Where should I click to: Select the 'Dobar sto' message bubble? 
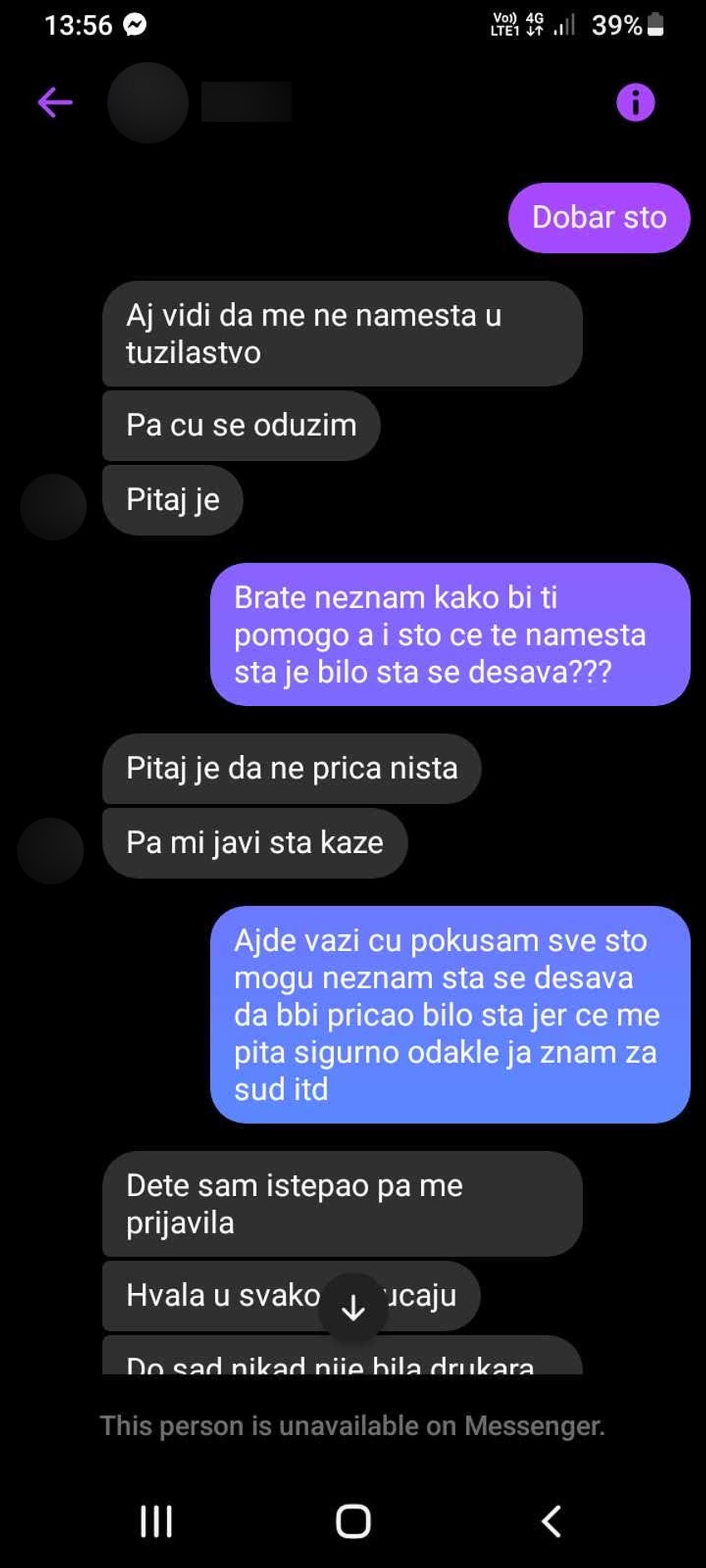click(598, 218)
